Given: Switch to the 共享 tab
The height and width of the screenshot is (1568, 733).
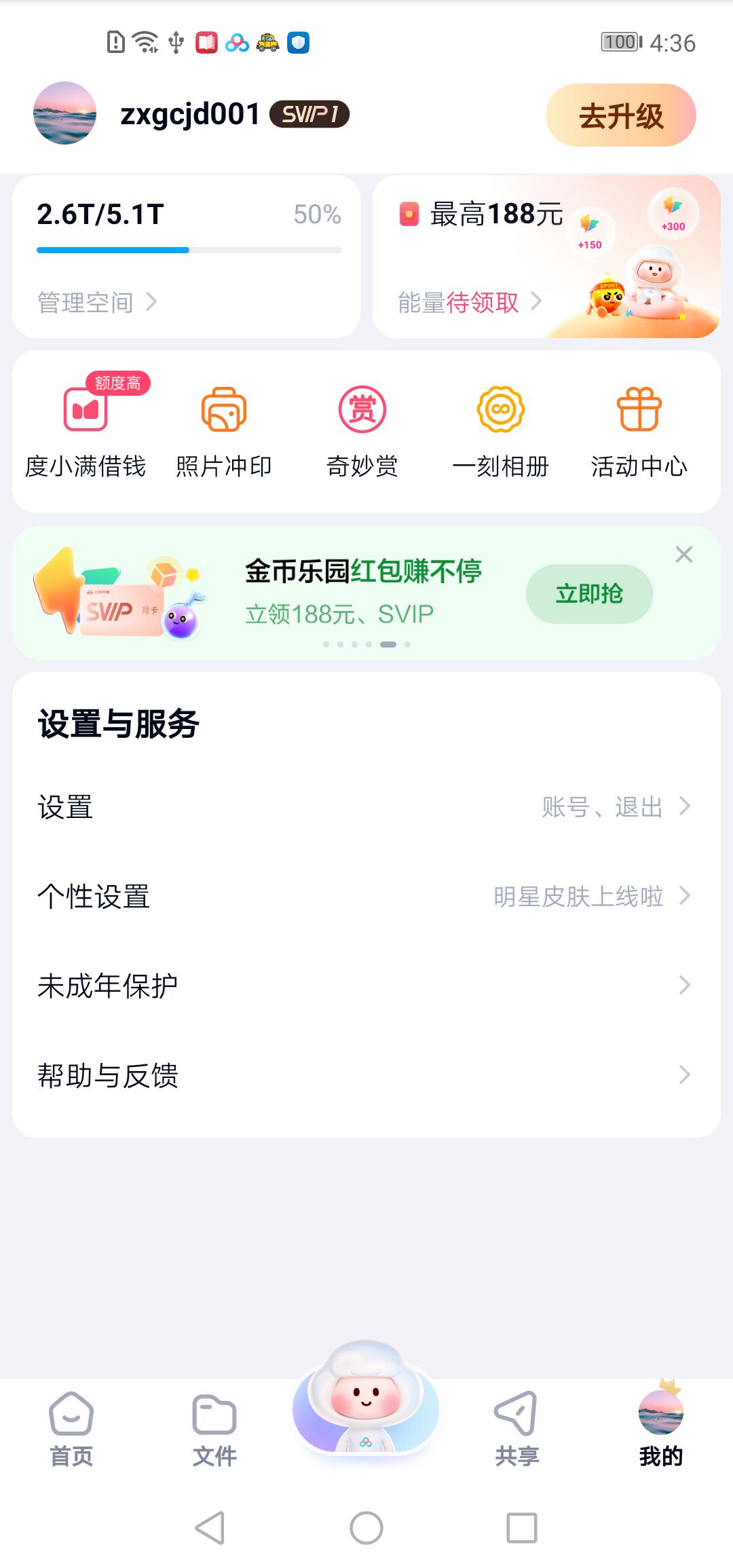Looking at the screenshot, I should pos(516,1429).
